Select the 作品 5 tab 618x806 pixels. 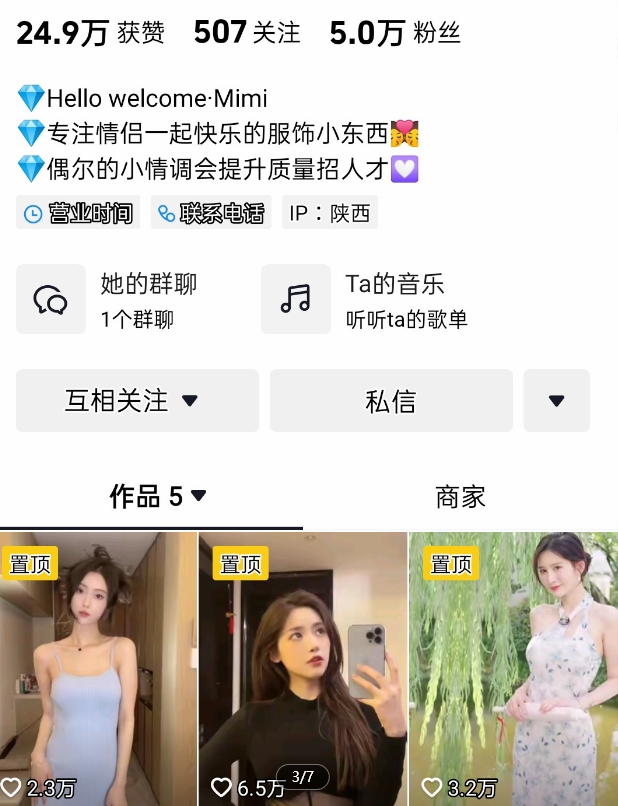coord(157,496)
